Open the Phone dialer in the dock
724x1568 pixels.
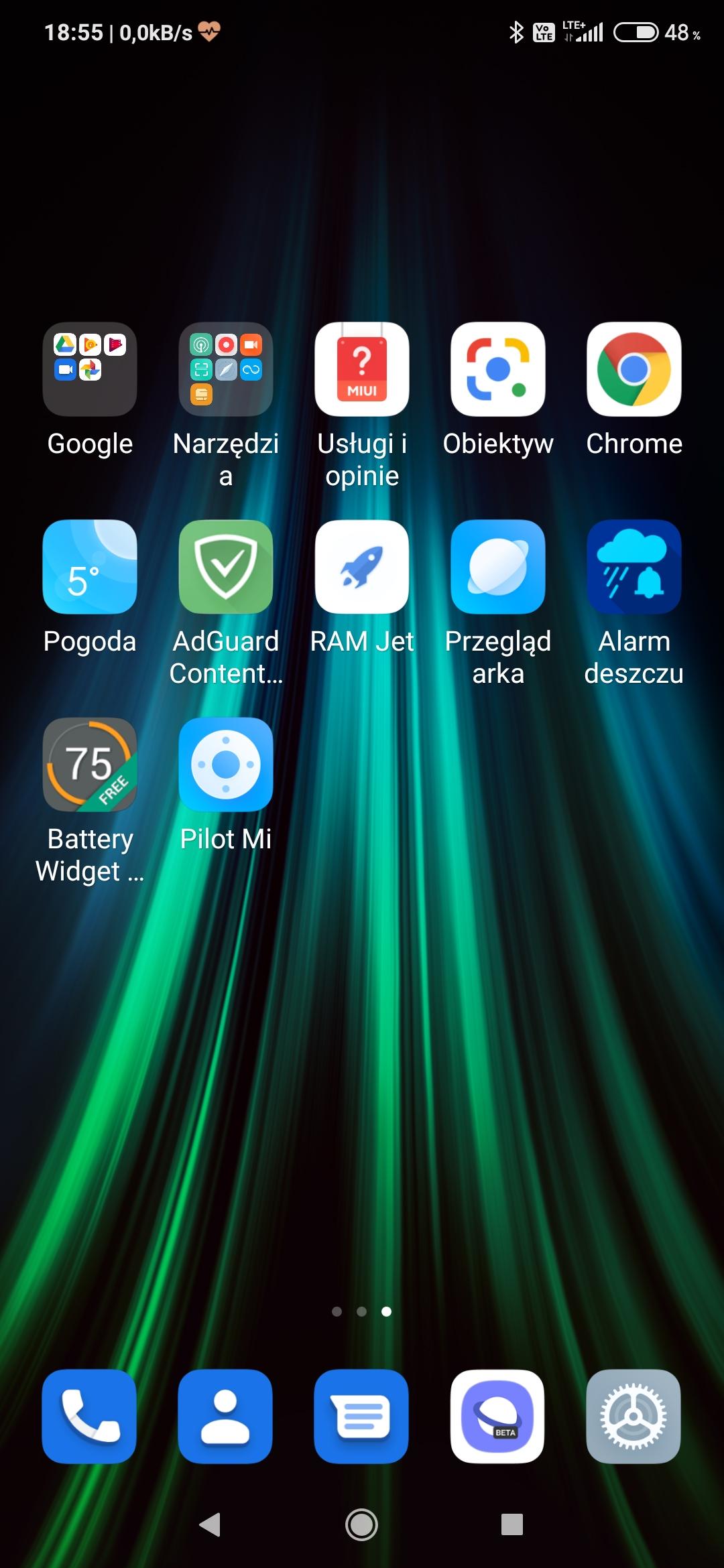[89, 1416]
